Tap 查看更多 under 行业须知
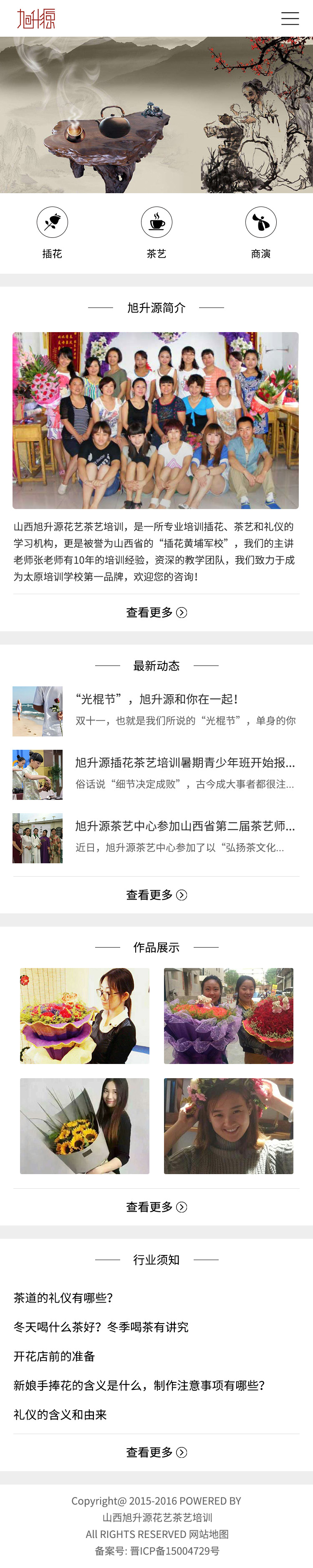Screen dimensions: 313x1568 pyautogui.click(x=156, y=1452)
